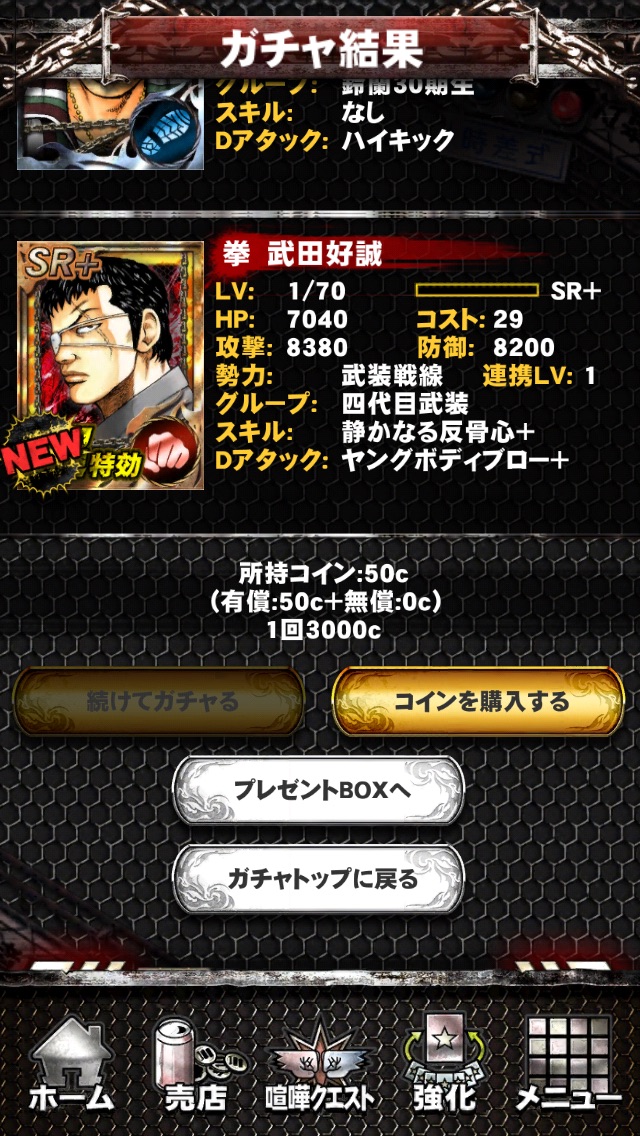View the 武田好誠 SR+ card
The height and width of the screenshot is (1136, 640).
pos(111,365)
